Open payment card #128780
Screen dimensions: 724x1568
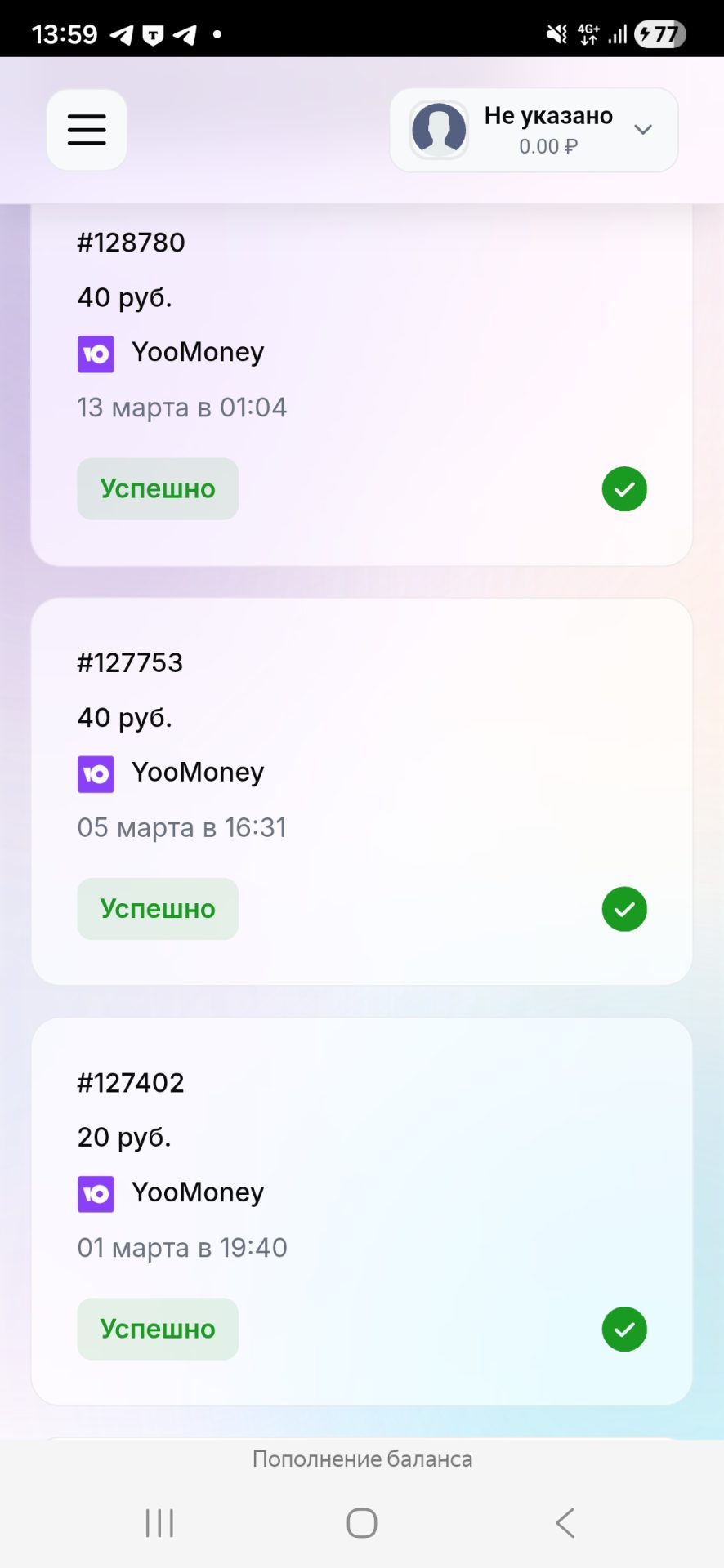click(x=361, y=384)
